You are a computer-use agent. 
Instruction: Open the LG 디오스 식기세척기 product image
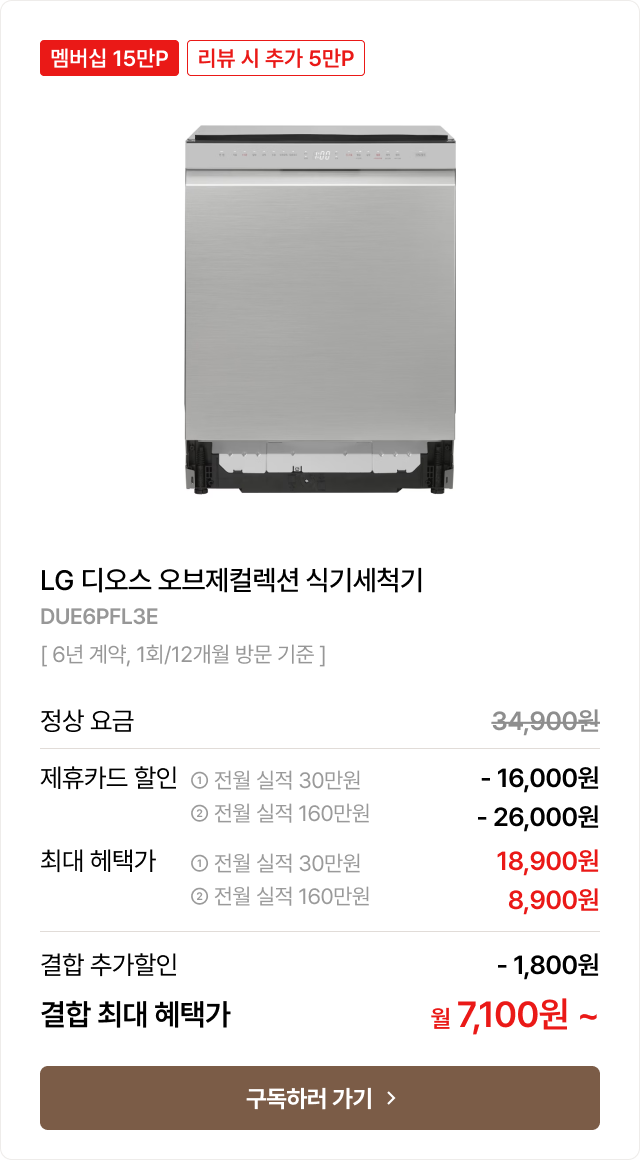(320, 310)
